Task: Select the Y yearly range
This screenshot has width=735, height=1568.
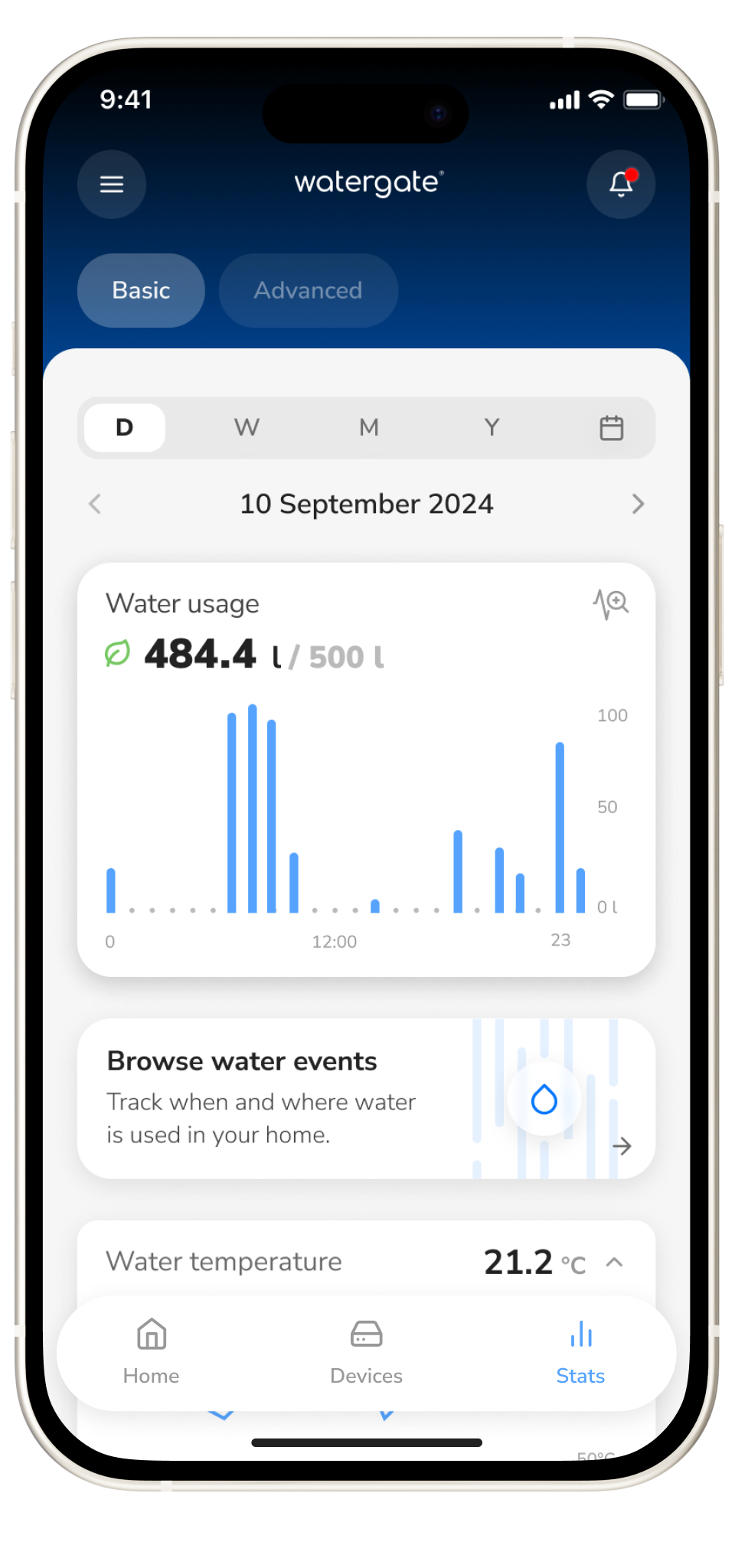Action: click(x=492, y=427)
